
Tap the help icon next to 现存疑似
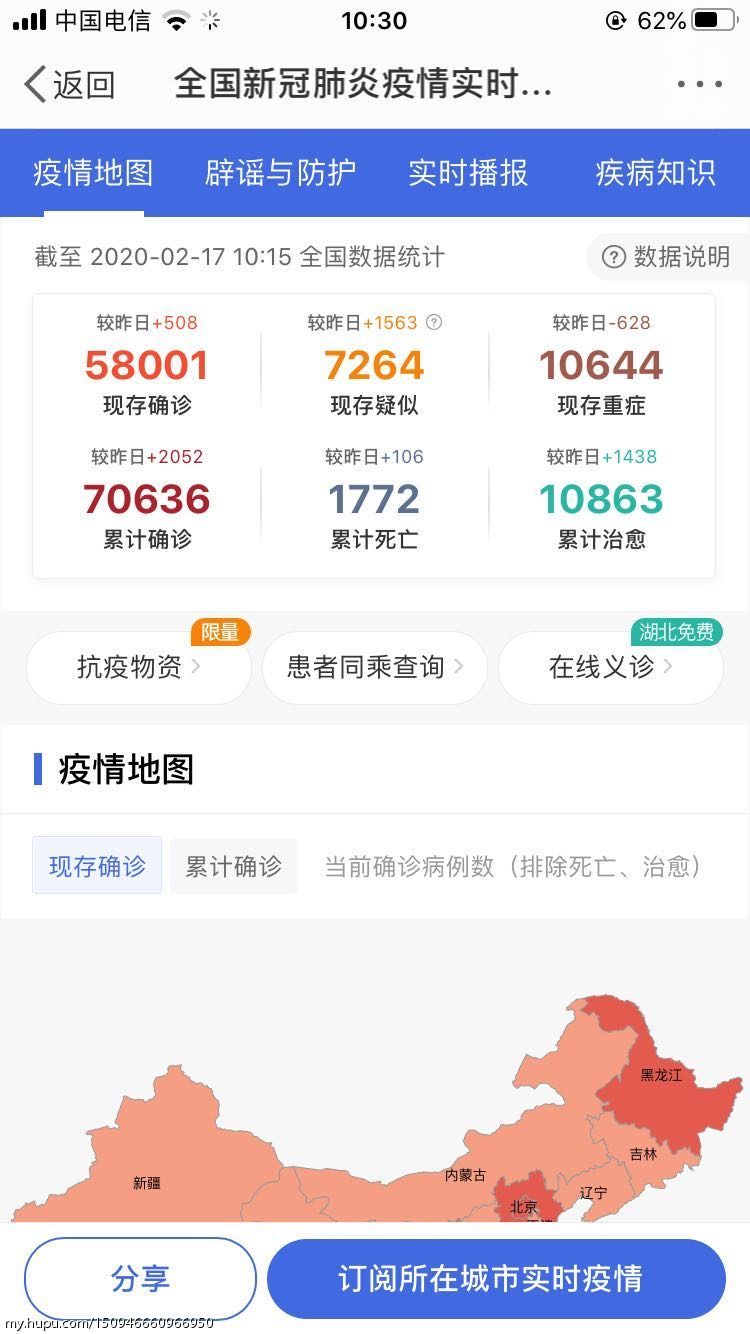(433, 322)
